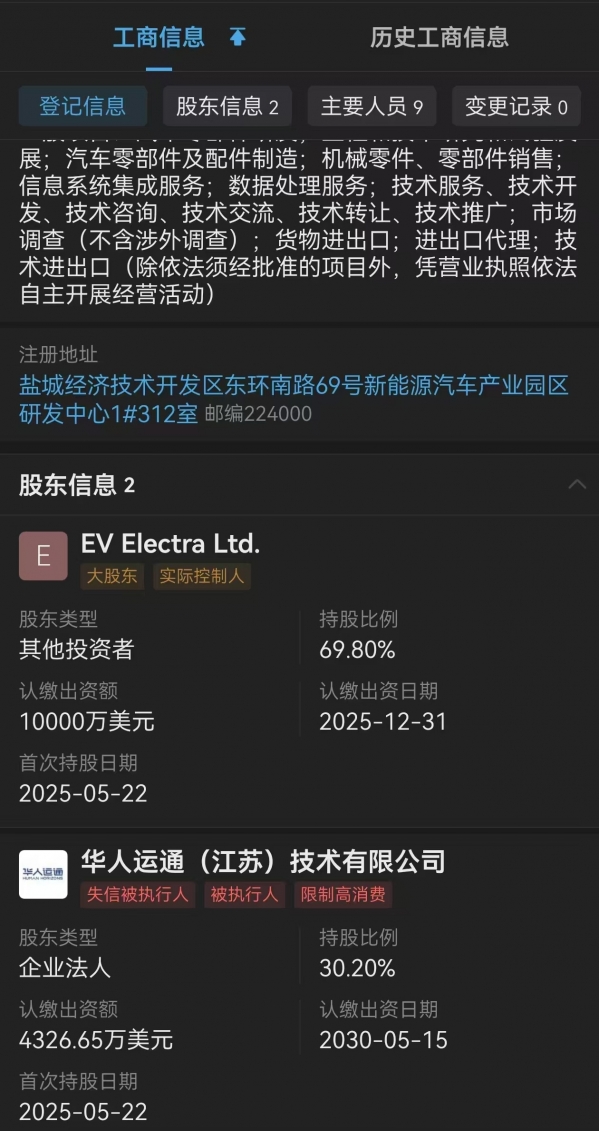
Task: Select the 变更记录 0 chip
Action: click(516, 107)
